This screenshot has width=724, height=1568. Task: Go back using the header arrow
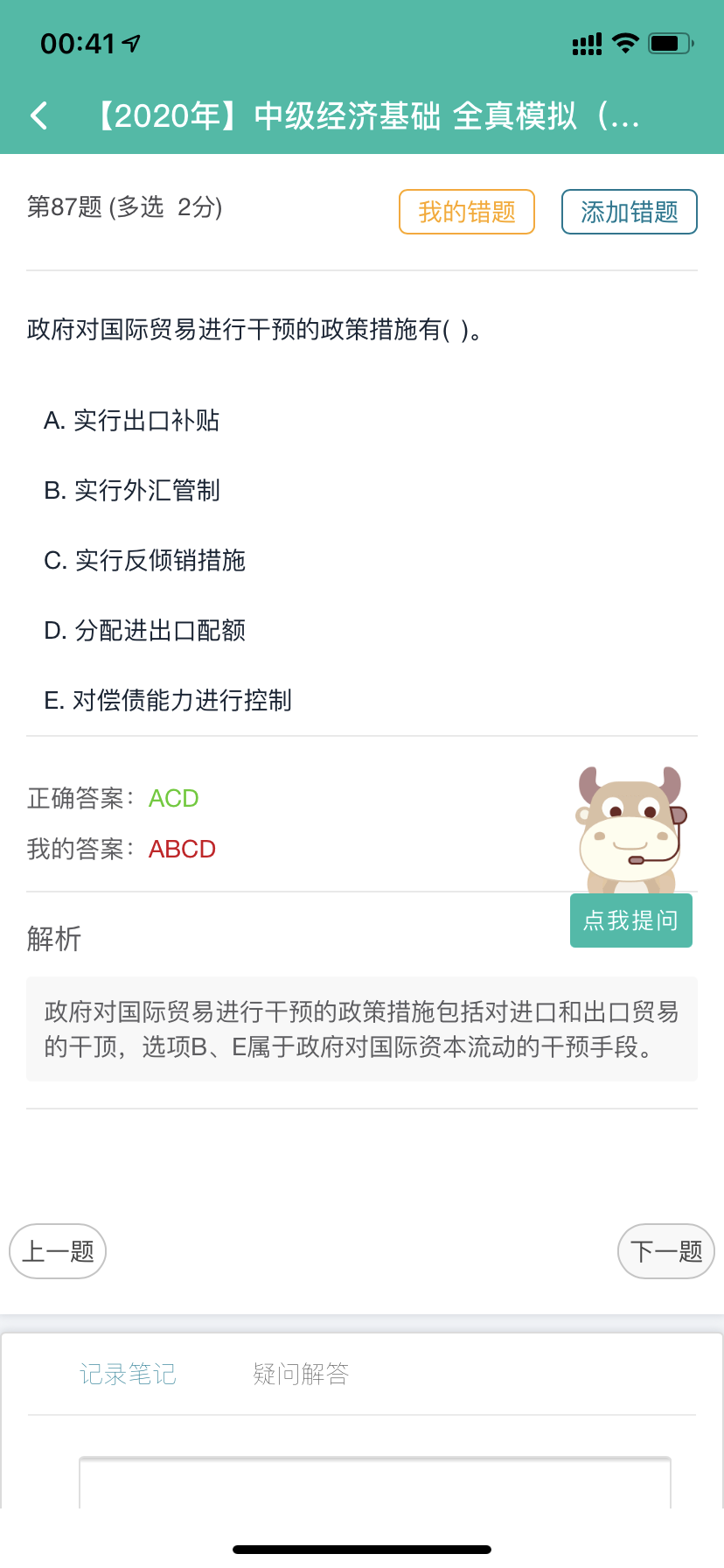coord(38,115)
